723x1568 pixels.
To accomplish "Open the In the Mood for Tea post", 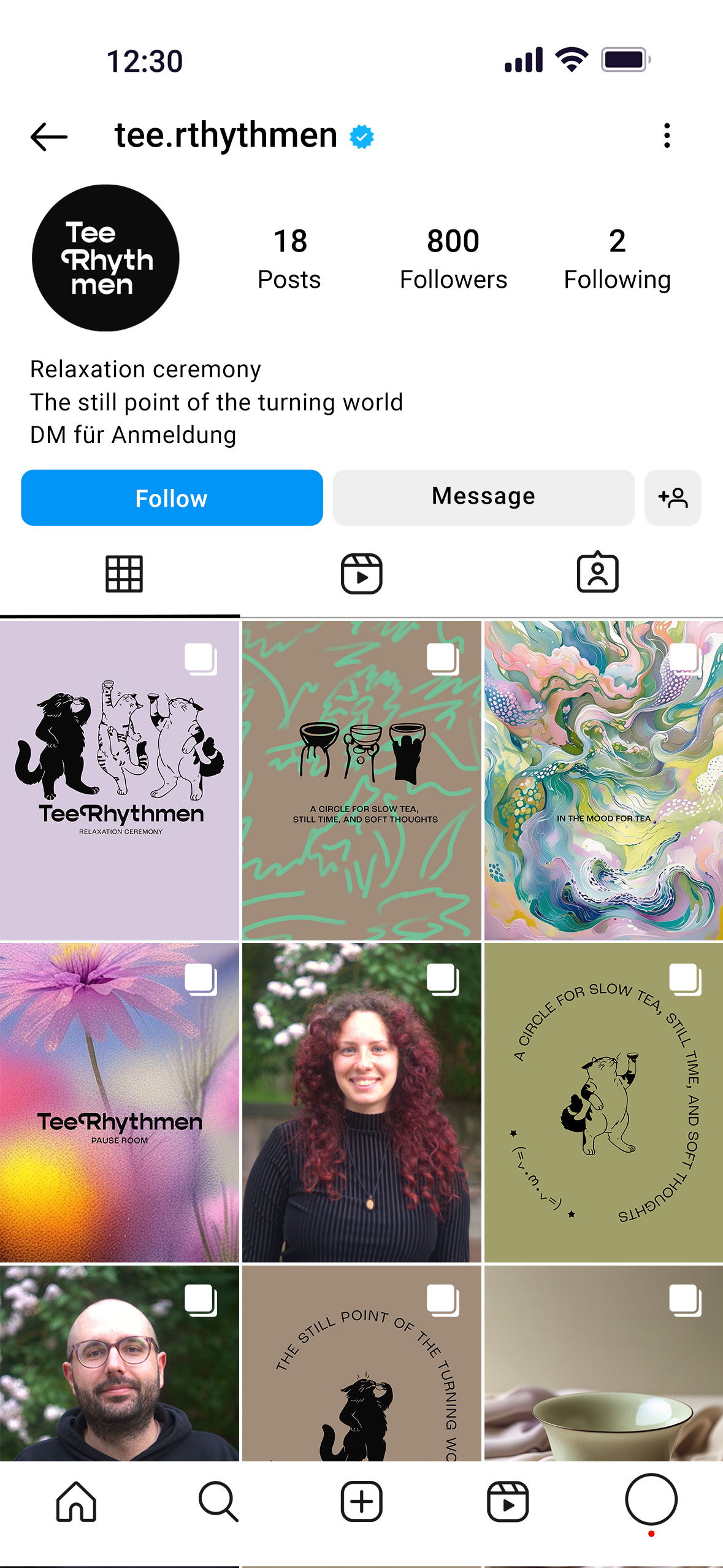I will [603, 780].
